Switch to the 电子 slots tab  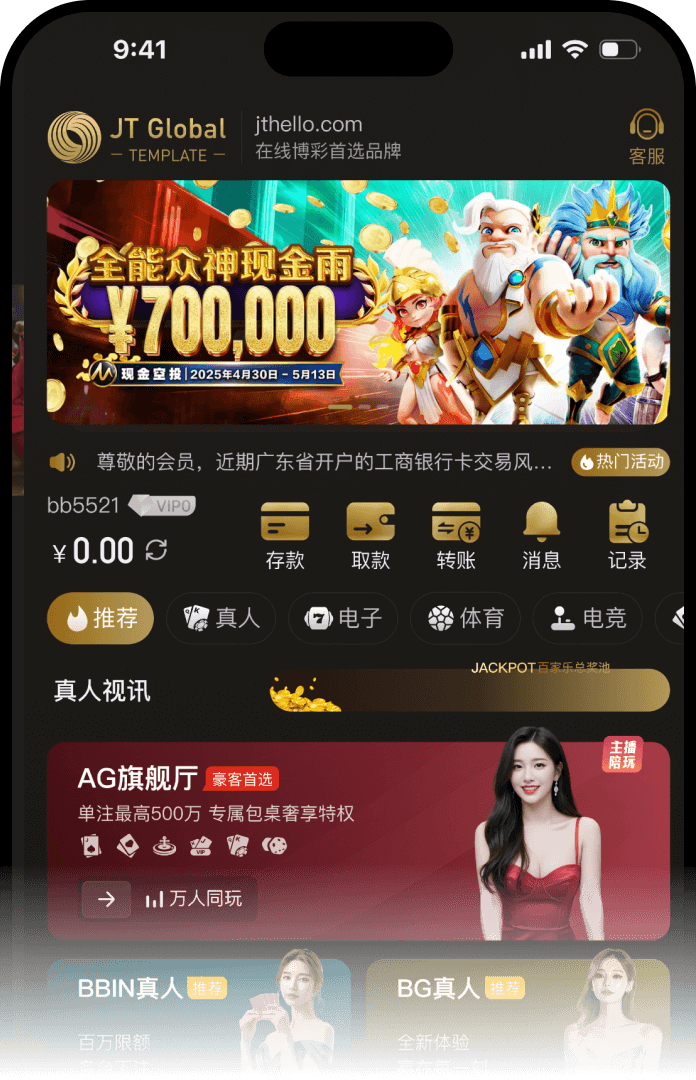coord(343,618)
